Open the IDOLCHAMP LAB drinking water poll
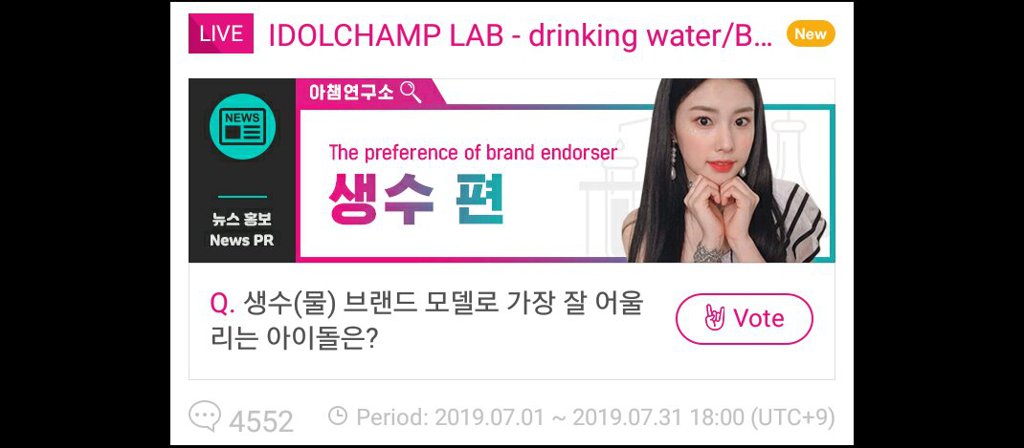The width and height of the screenshot is (1024, 448). click(520, 35)
